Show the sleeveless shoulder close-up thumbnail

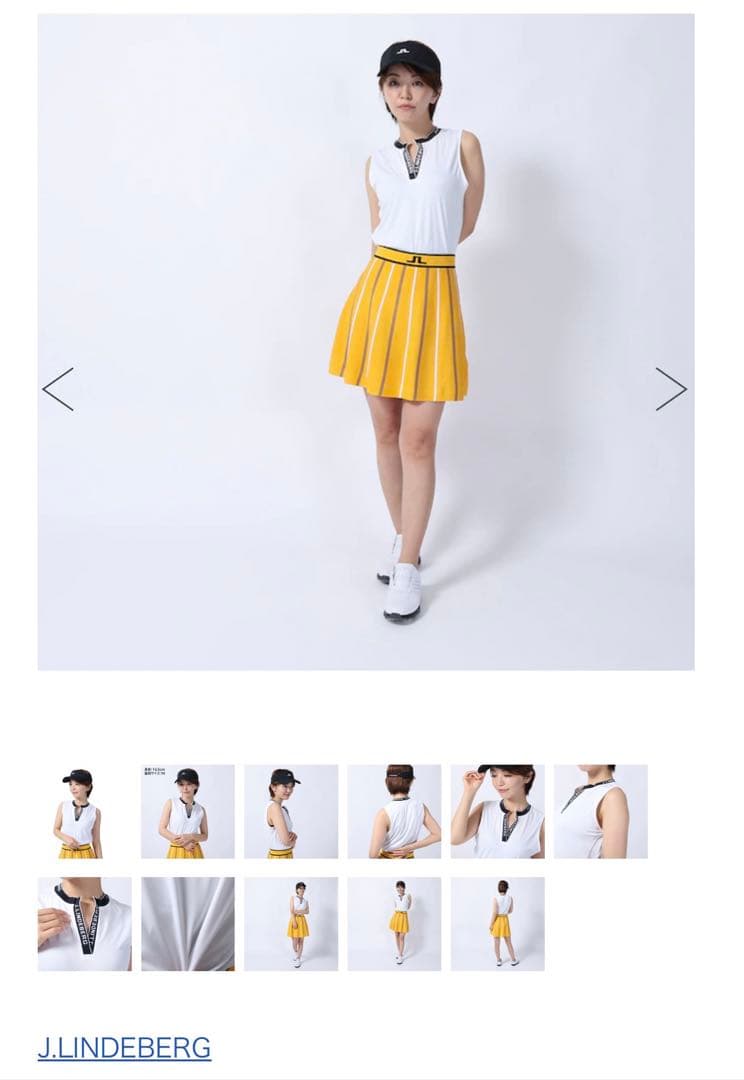tap(600, 811)
